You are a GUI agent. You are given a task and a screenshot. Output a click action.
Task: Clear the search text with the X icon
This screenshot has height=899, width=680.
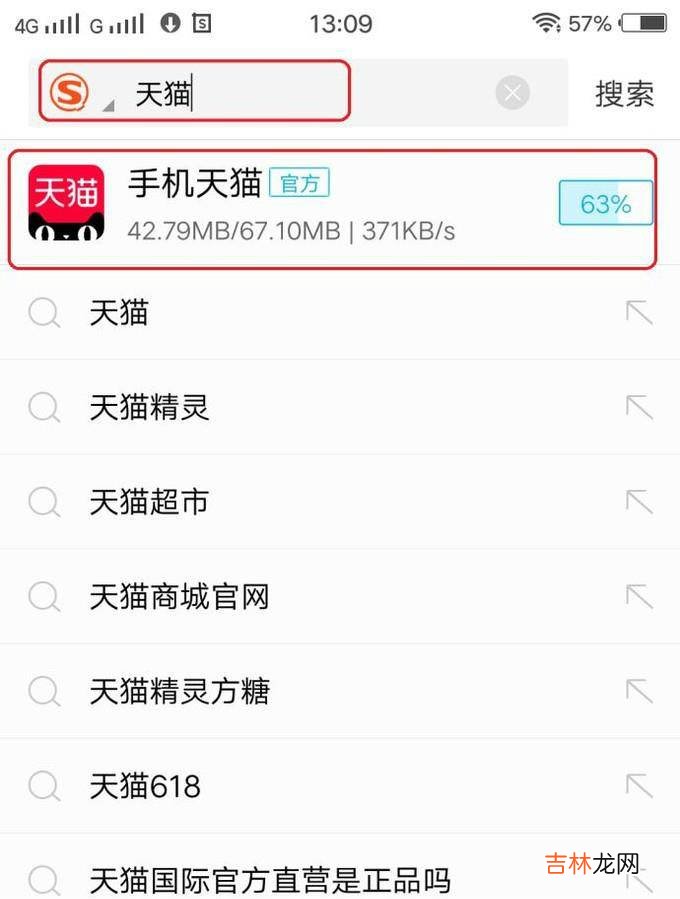pos(512,94)
